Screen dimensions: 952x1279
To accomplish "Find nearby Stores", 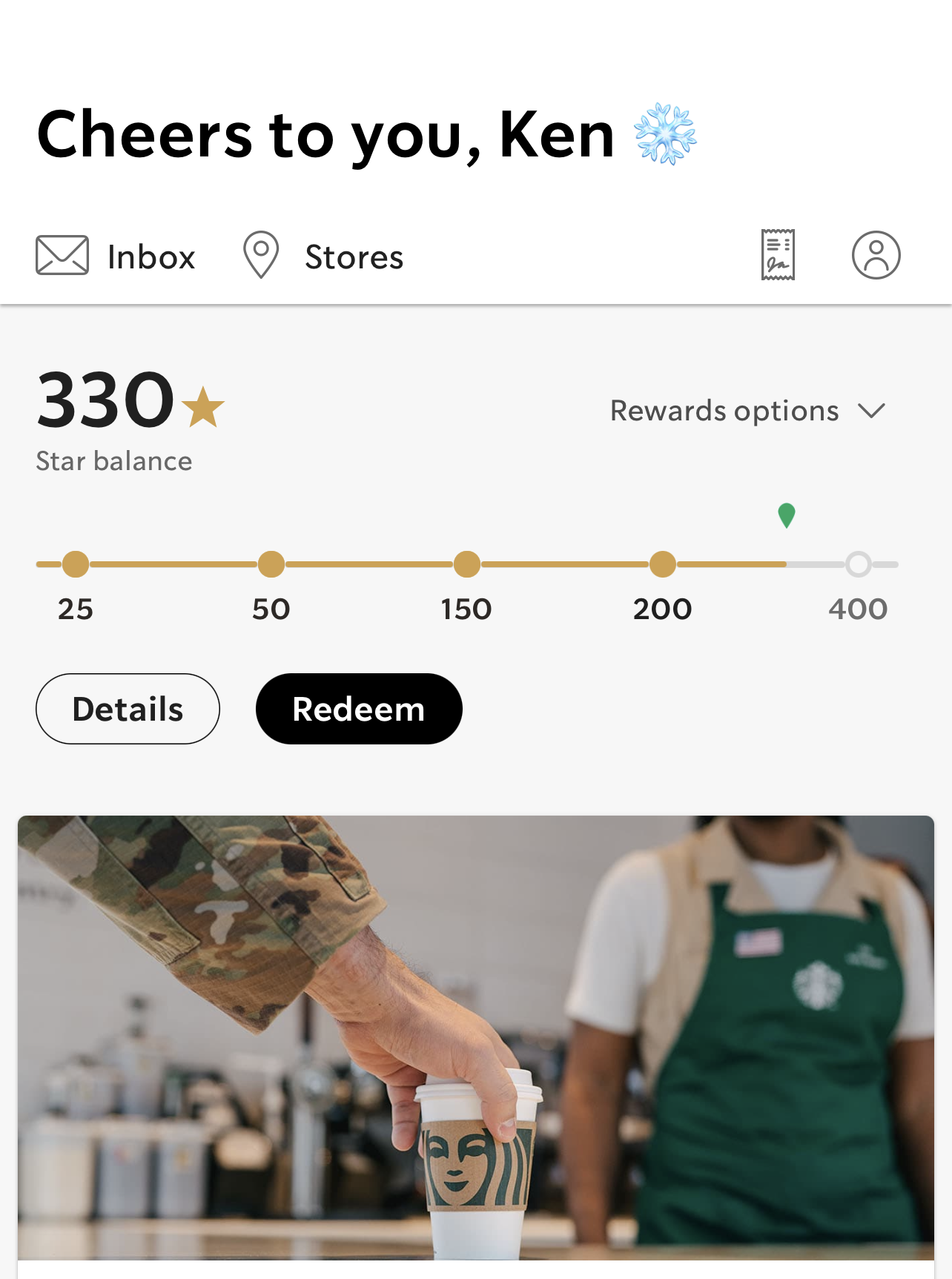I will point(323,257).
